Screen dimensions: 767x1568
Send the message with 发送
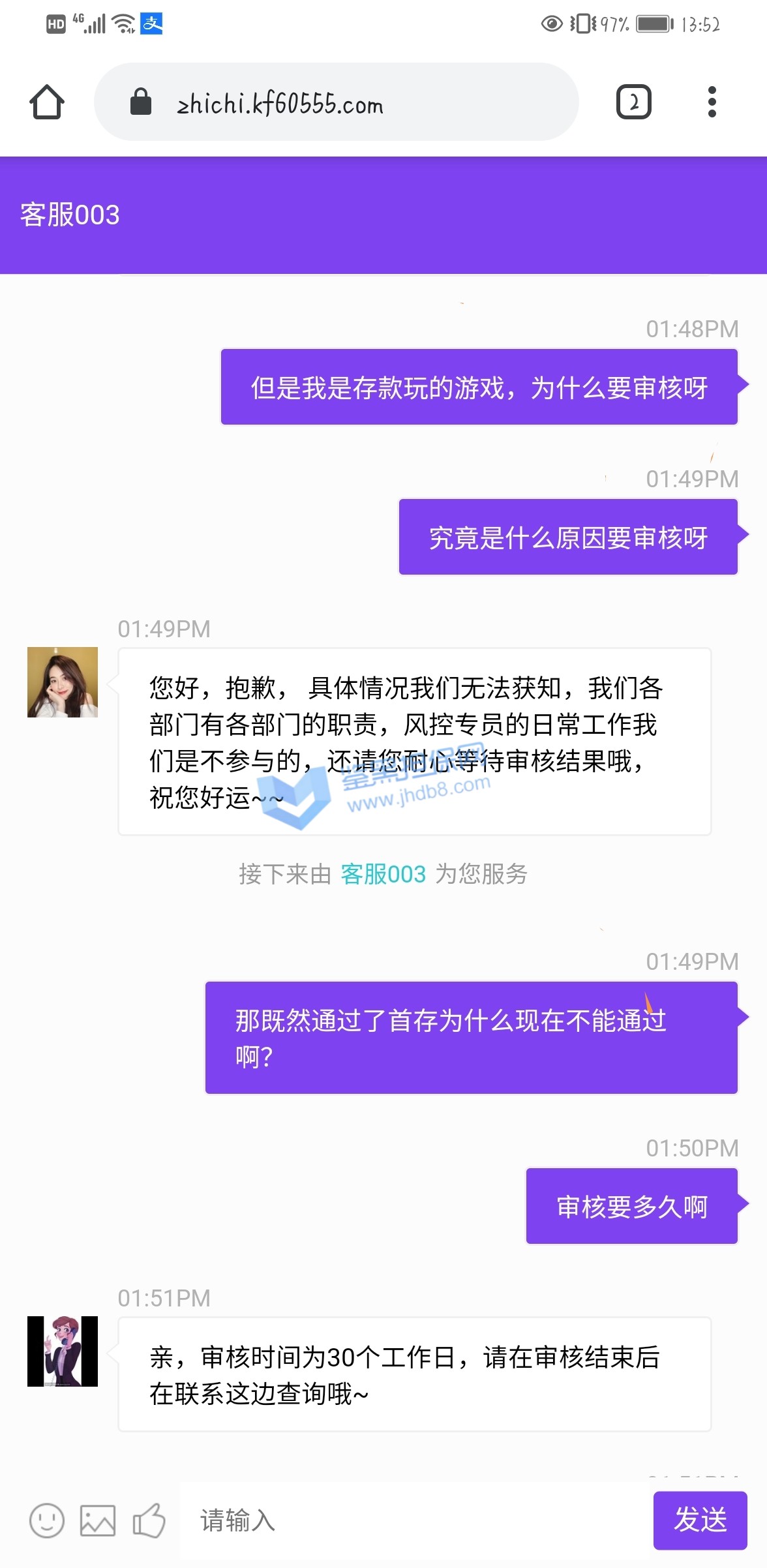click(x=700, y=1520)
